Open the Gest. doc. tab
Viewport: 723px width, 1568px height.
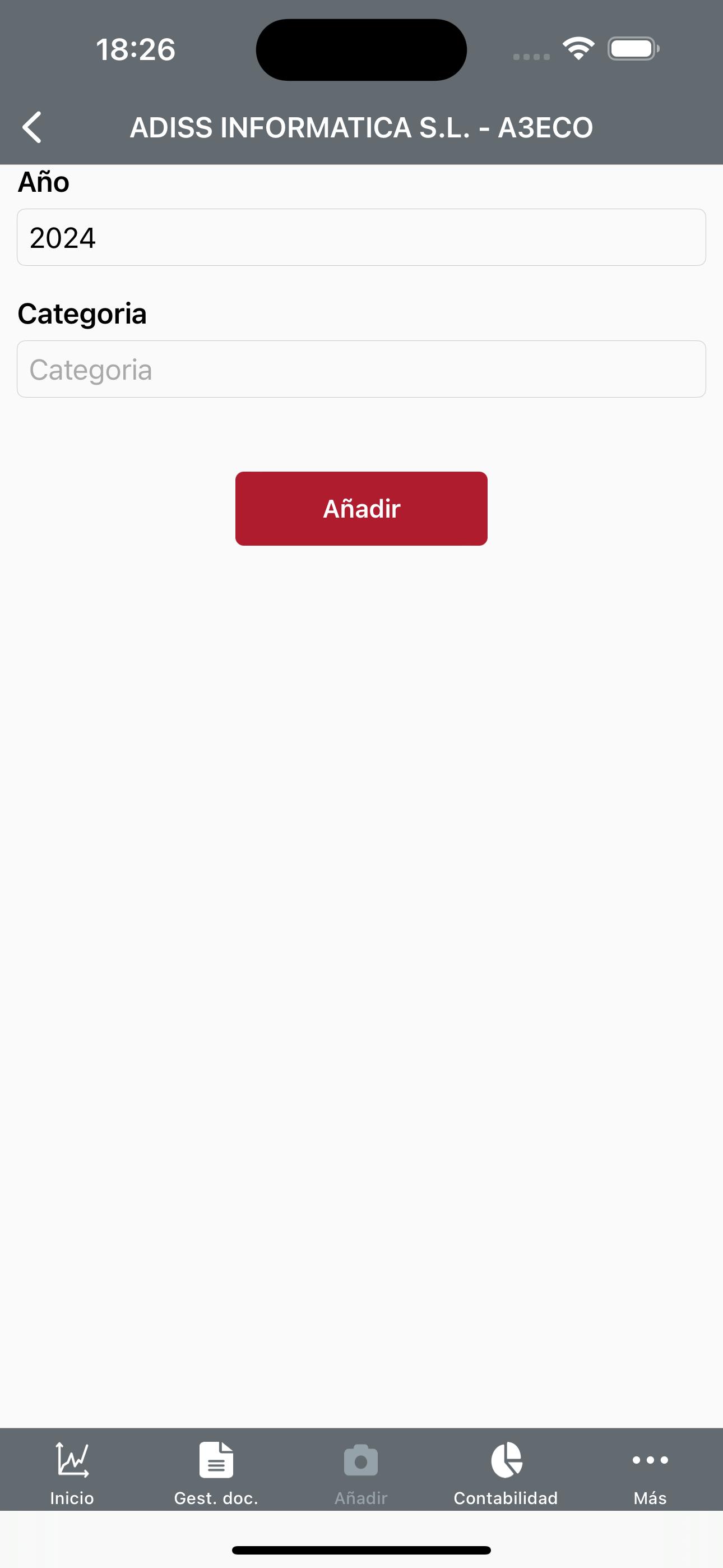coord(216,1474)
